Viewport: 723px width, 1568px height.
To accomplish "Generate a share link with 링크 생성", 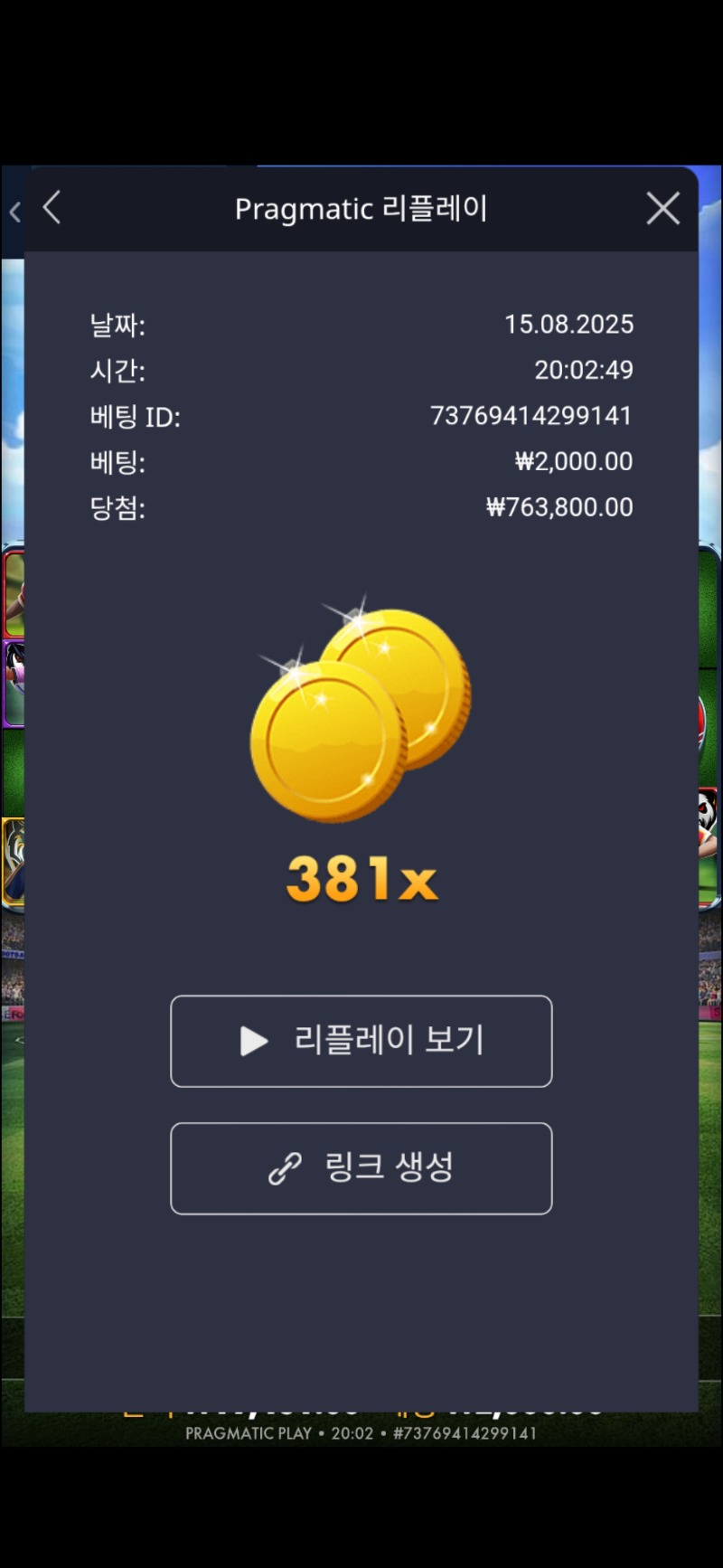I will (x=361, y=1167).
